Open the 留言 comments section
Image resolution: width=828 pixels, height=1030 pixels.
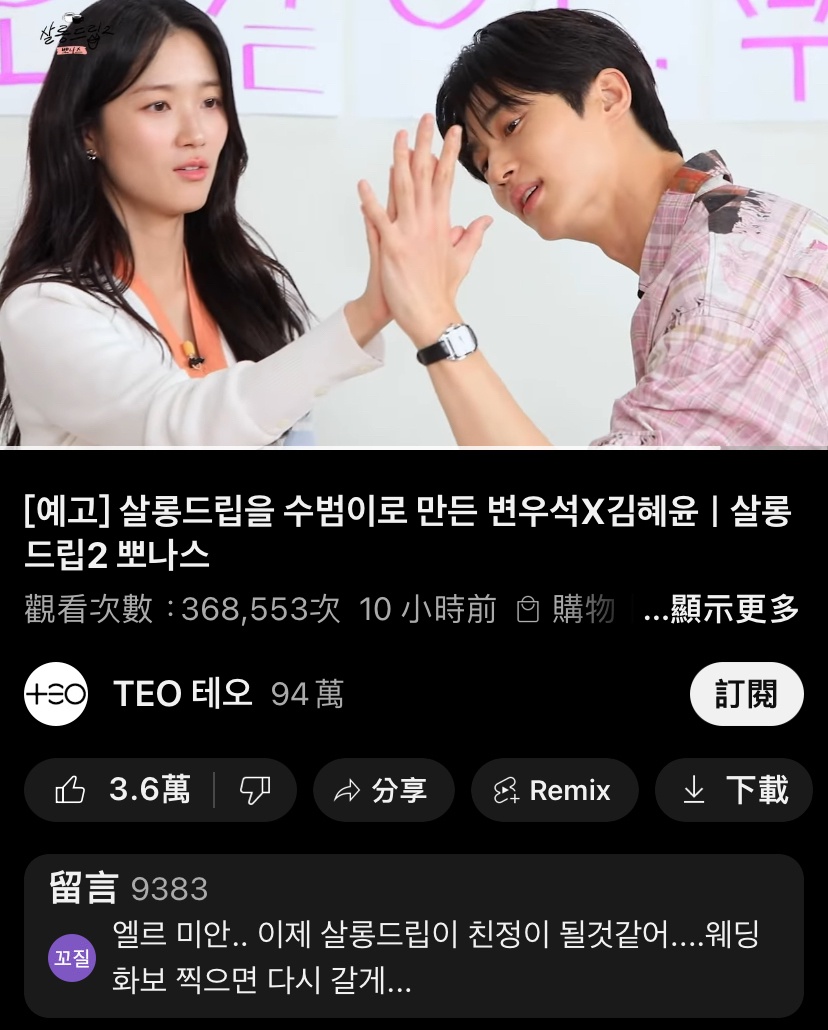tap(414, 935)
